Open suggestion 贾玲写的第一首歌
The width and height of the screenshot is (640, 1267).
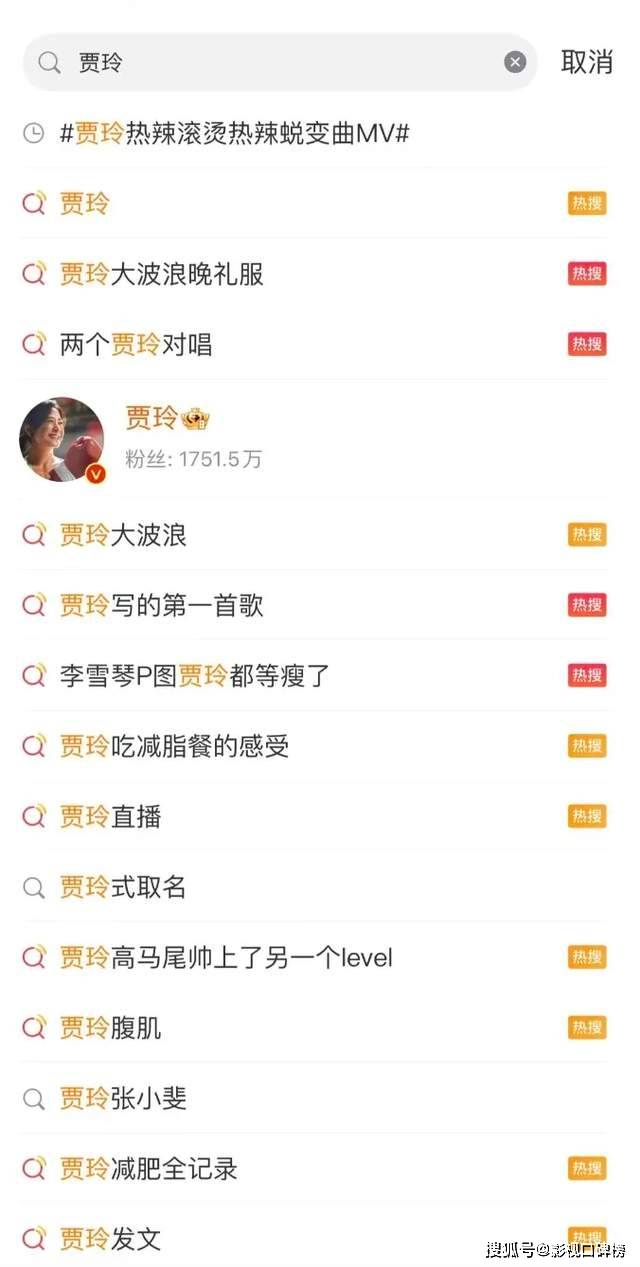162,605
